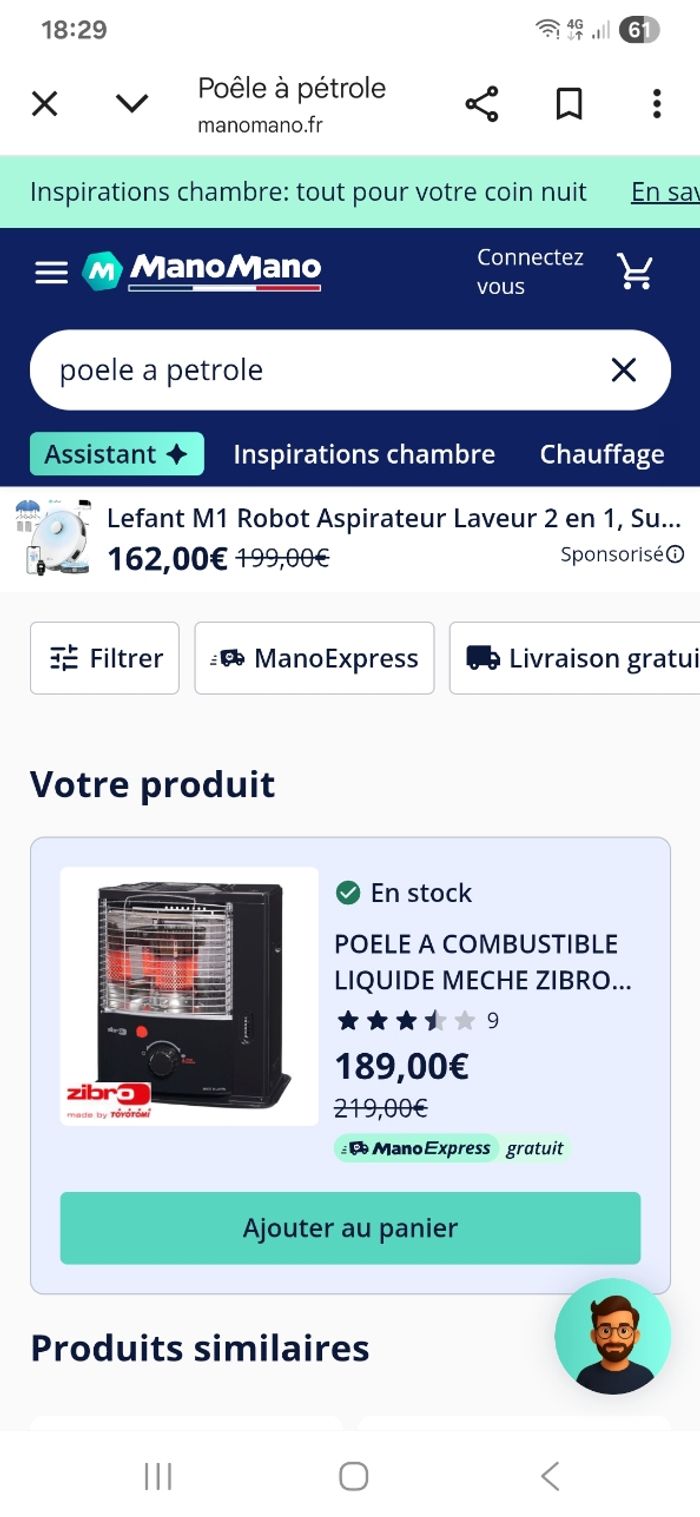Switch to the Chauffage category
The image size is (700, 1517).
pyautogui.click(x=602, y=454)
